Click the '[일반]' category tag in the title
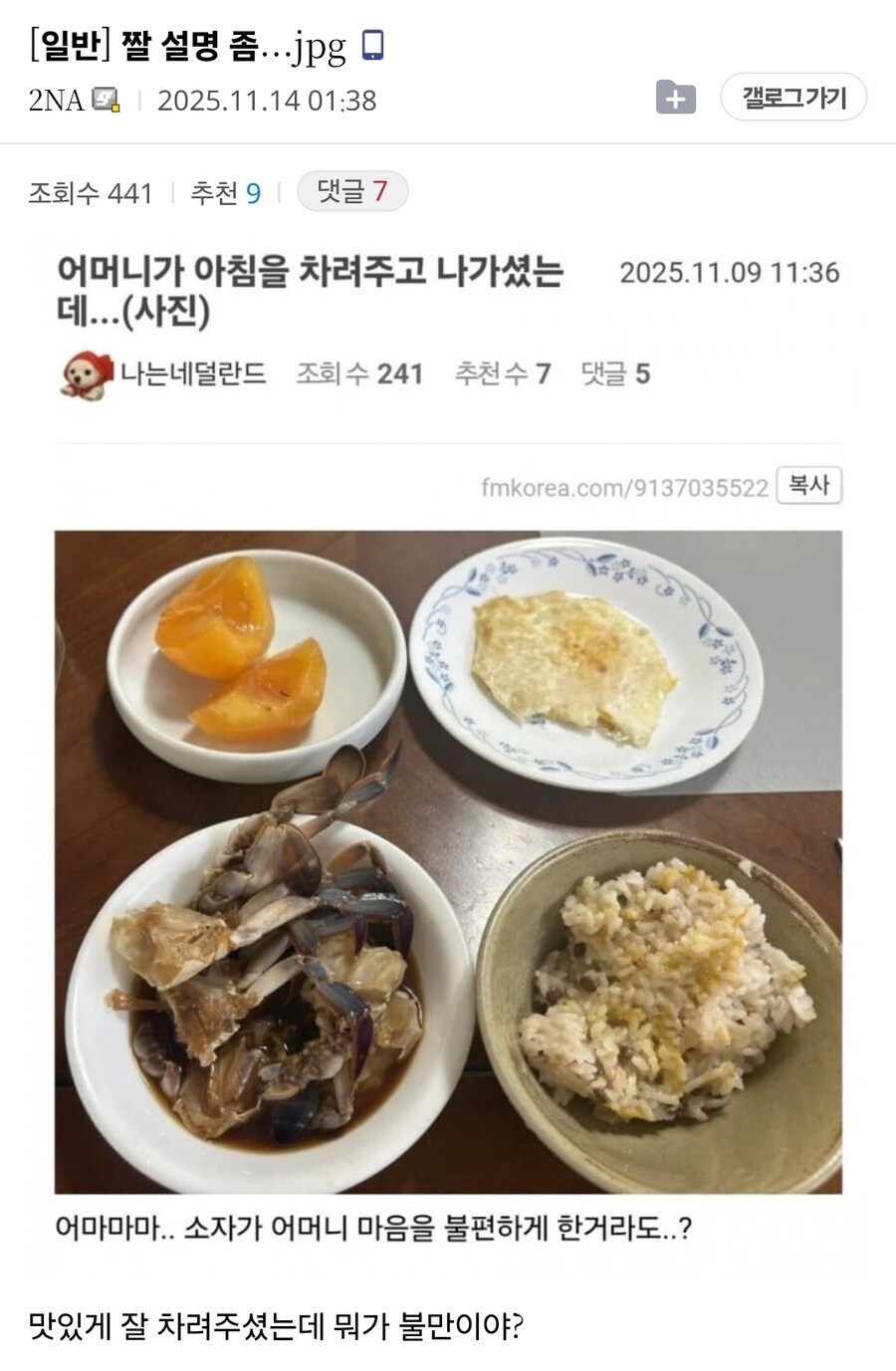This screenshot has height=1371, width=896. pos(65,45)
